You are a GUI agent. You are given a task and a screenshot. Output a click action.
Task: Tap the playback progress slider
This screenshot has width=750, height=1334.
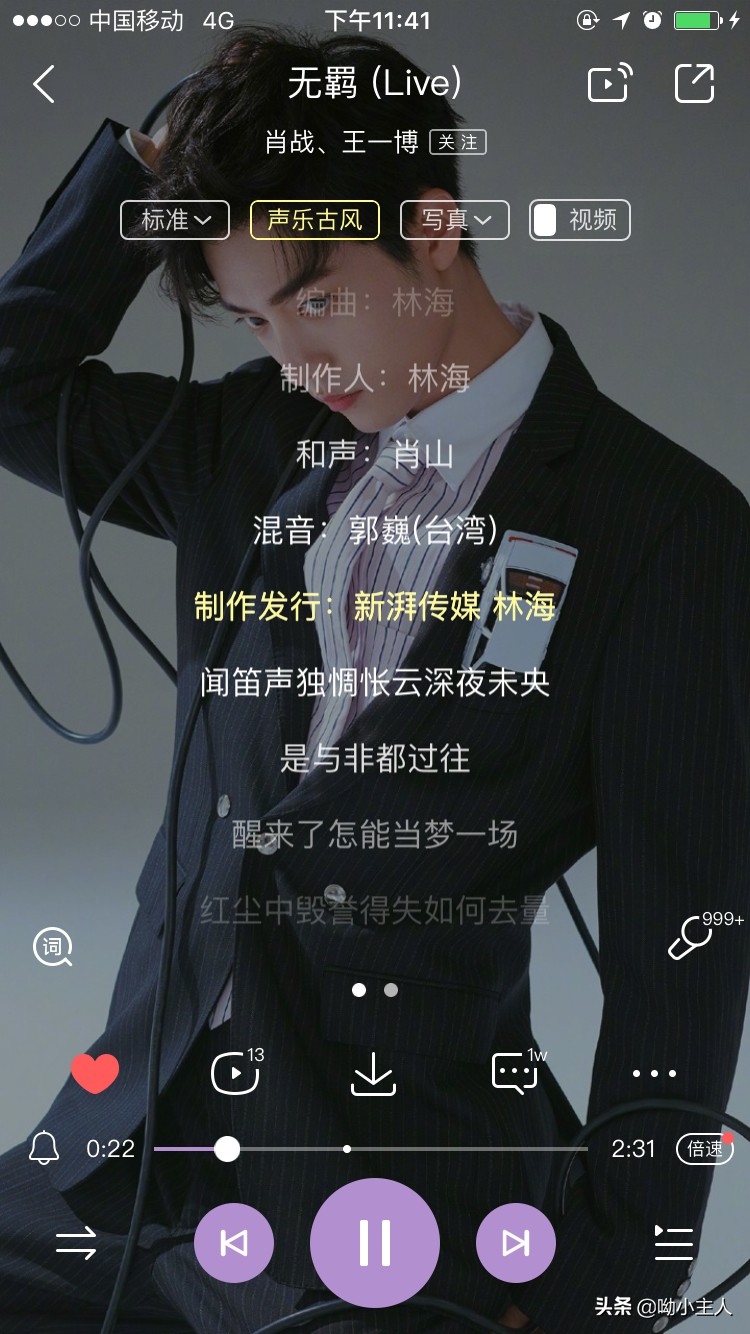click(x=370, y=1149)
